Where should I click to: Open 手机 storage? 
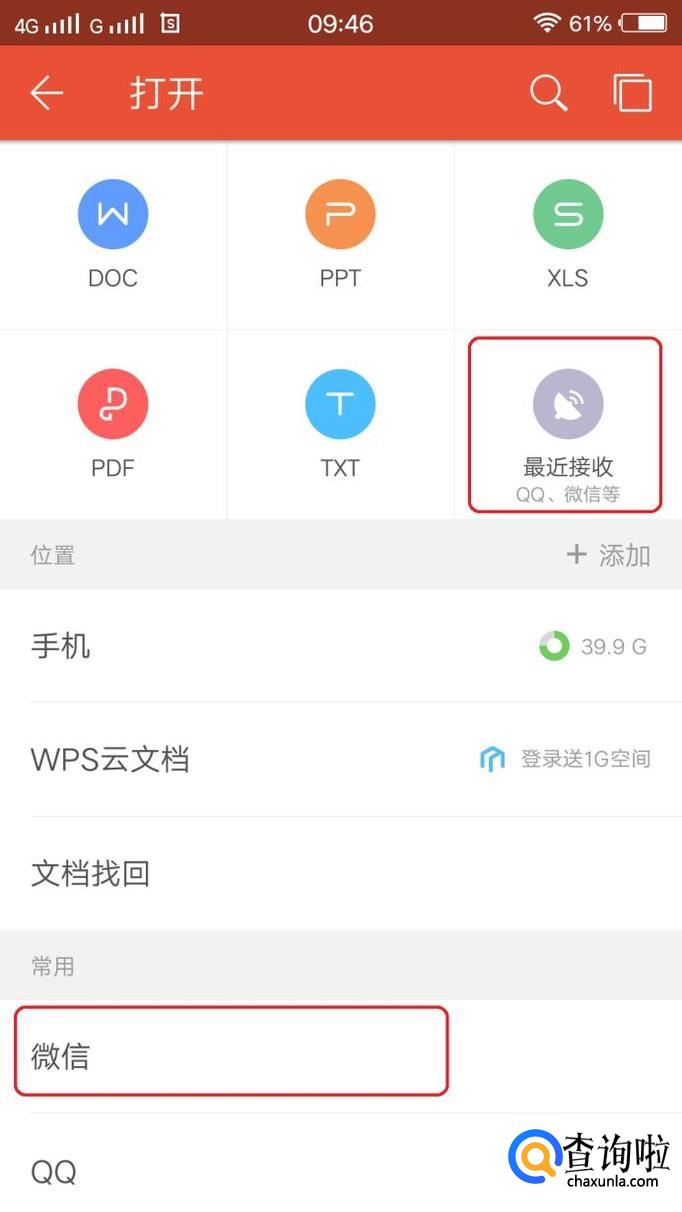coord(340,646)
